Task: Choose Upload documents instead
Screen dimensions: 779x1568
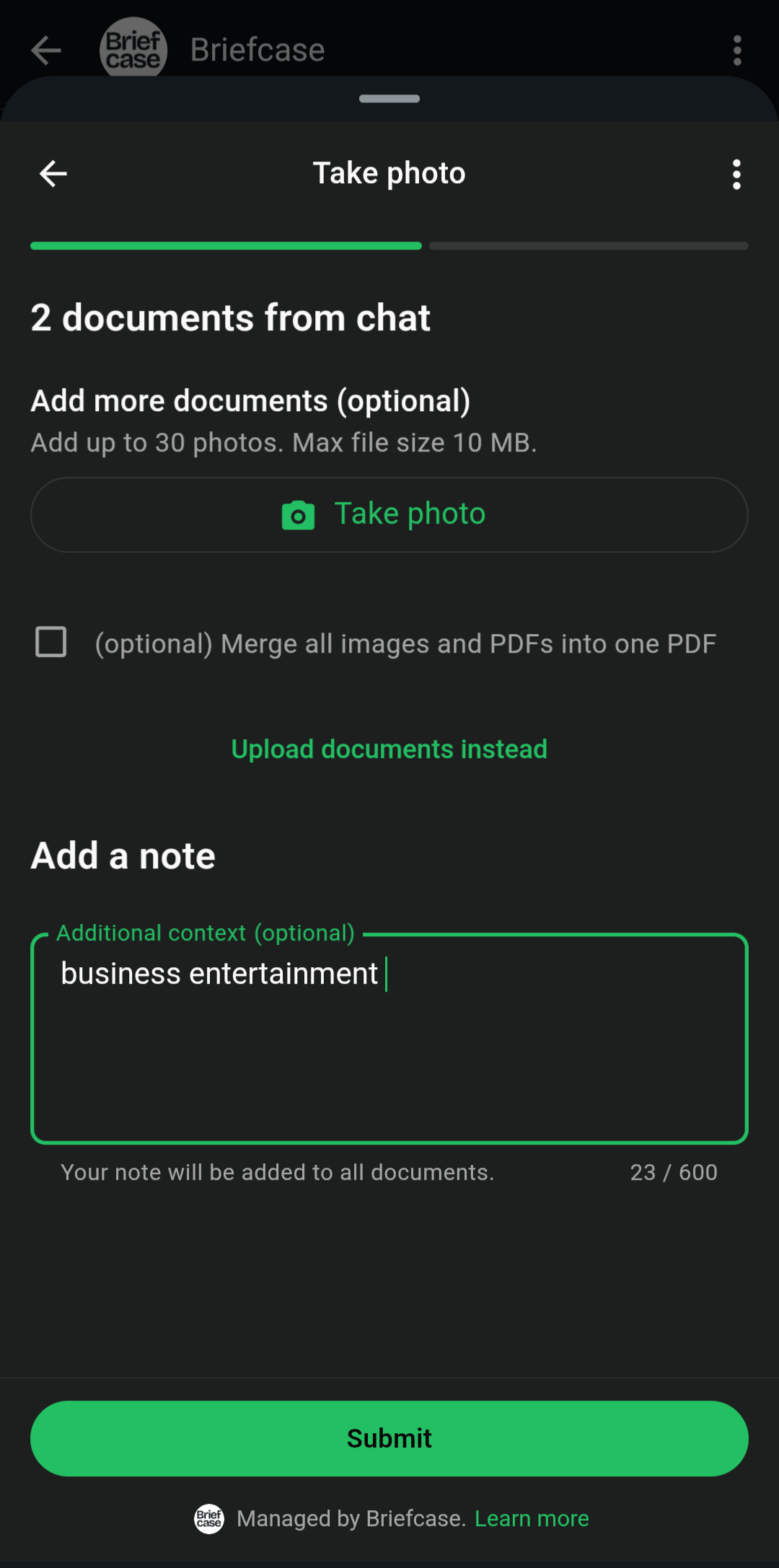Action: point(389,749)
